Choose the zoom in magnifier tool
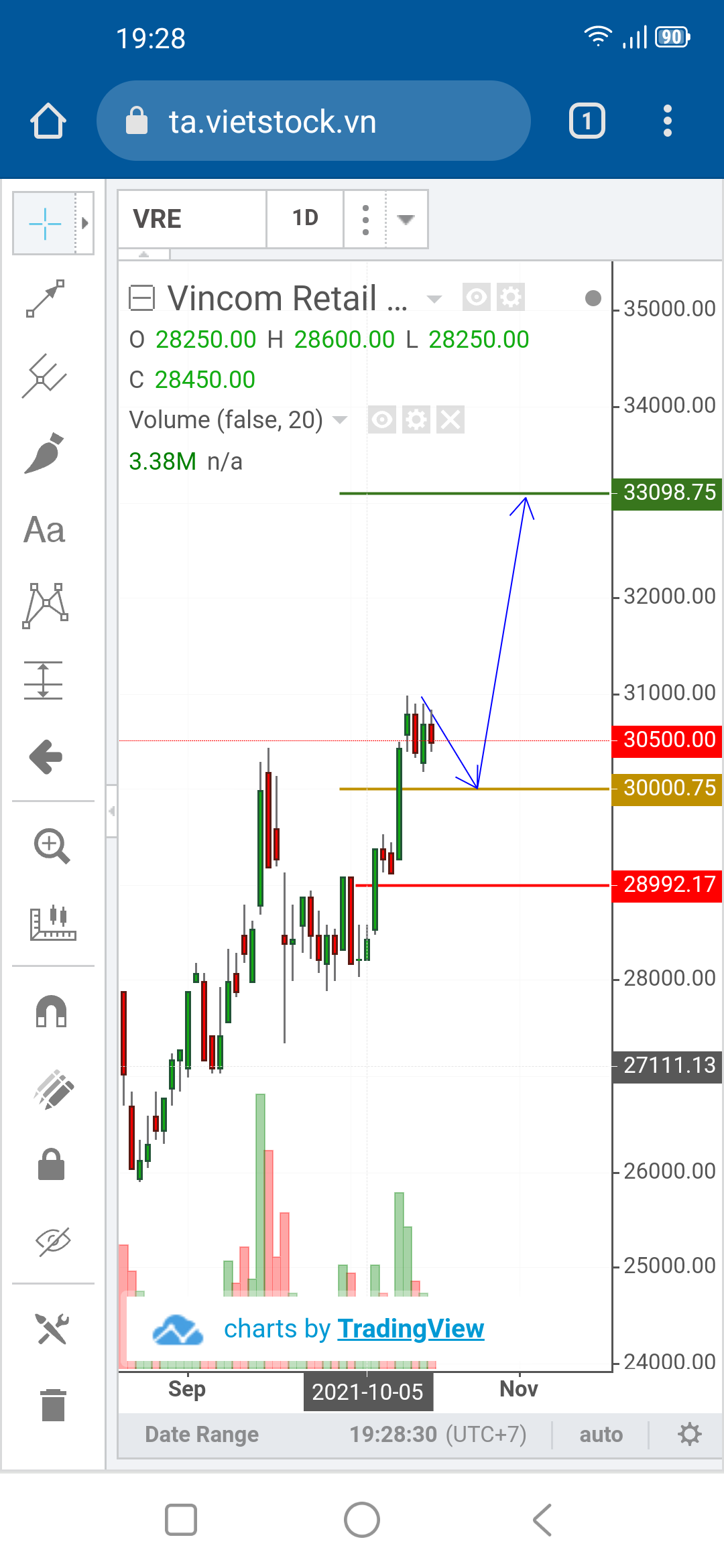 (x=52, y=846)
